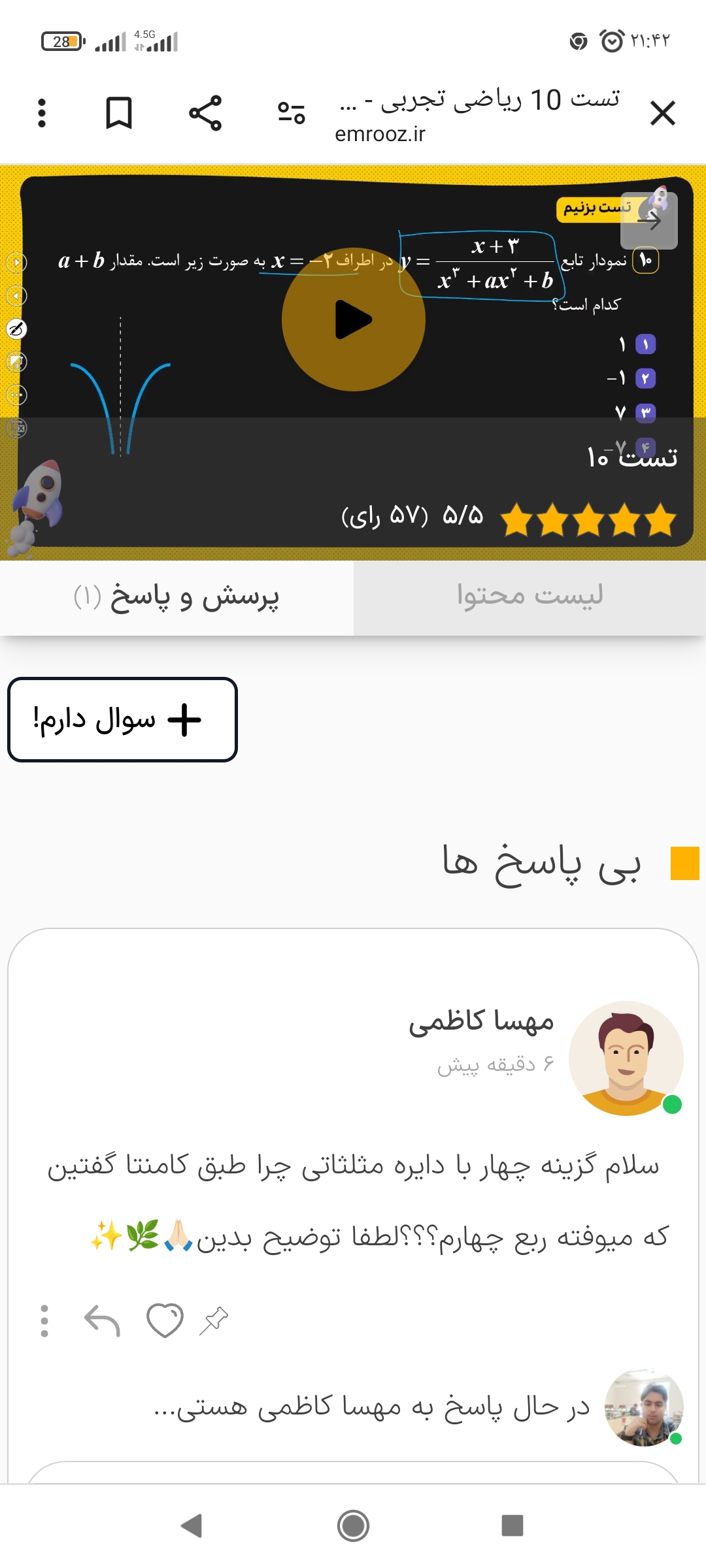Viewport: 706px width, 1568px height.
Task: Go to the home screen
Action: click(354, 1526)
